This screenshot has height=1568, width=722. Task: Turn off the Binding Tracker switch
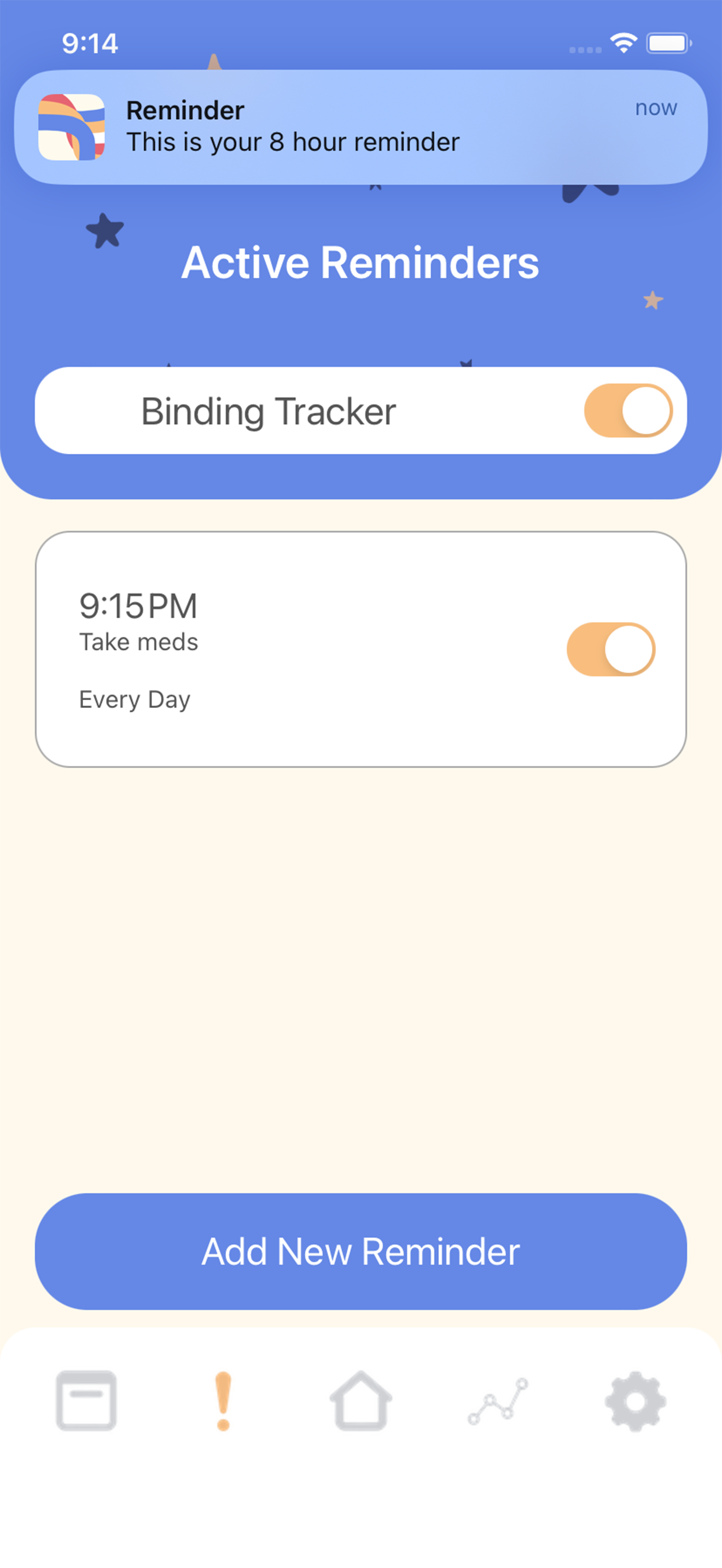627,410
